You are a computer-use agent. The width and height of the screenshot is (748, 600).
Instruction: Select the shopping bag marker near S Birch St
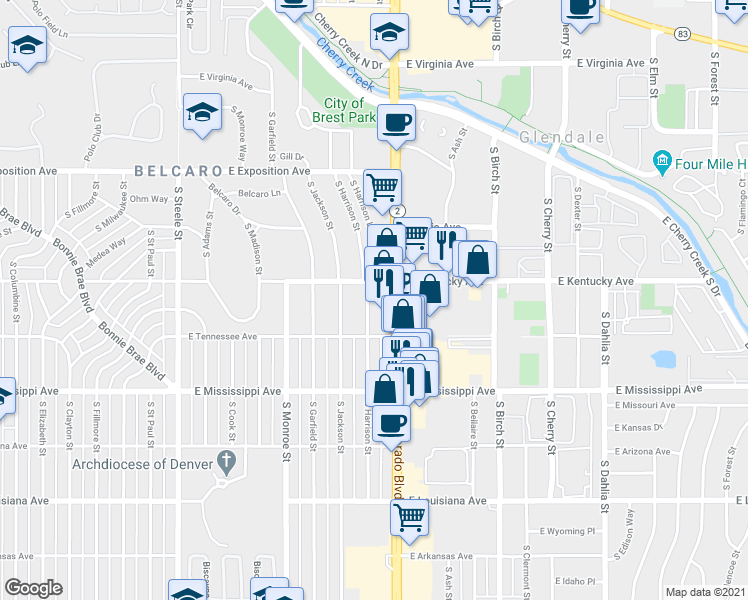[x=478, y=260]
